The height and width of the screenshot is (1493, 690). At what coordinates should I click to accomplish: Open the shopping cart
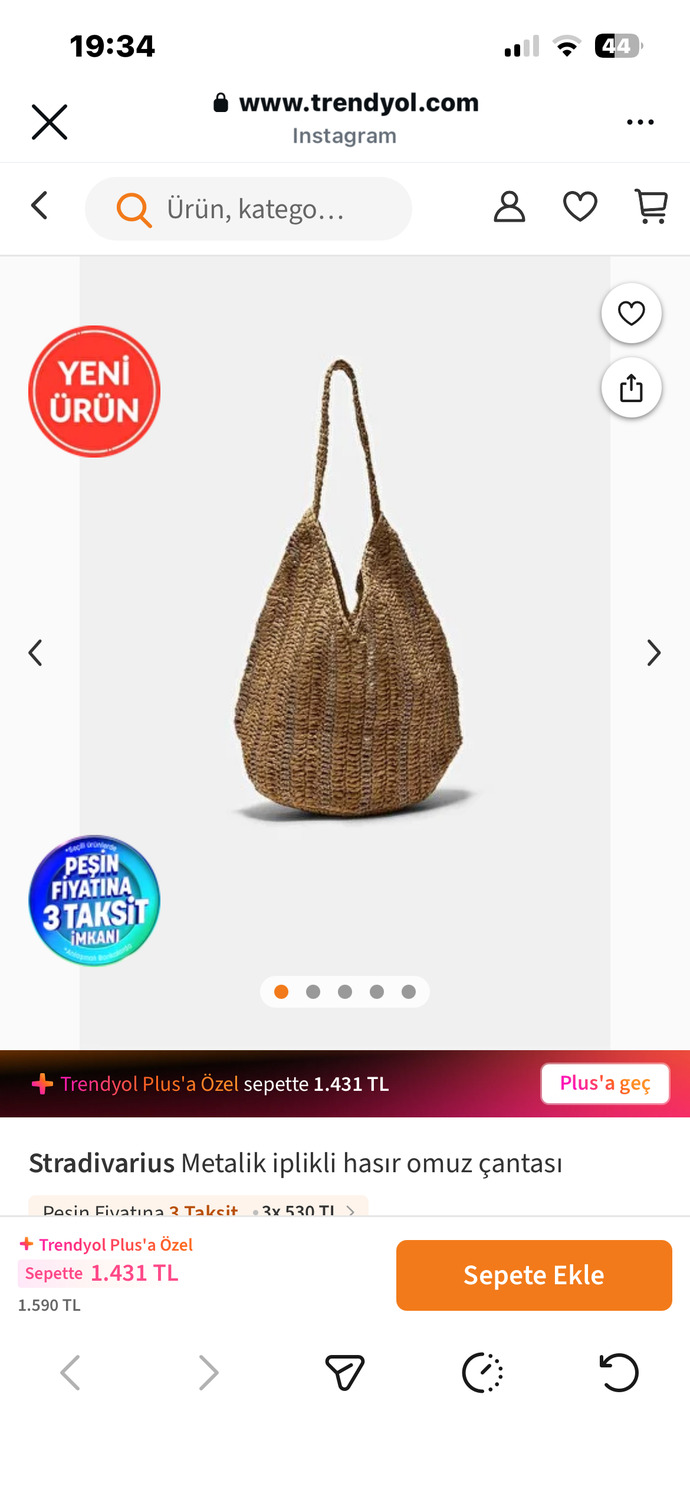pyautogui.click(x=651, y=207)
